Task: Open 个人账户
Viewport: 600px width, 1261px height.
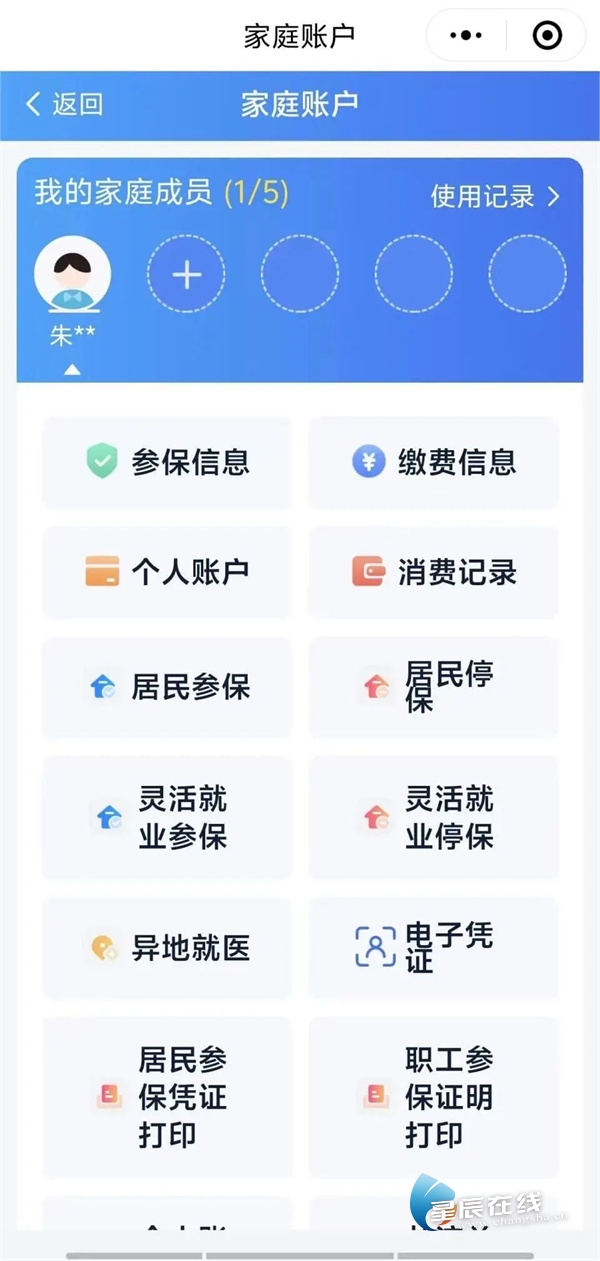Action: (x=167, y=572)
